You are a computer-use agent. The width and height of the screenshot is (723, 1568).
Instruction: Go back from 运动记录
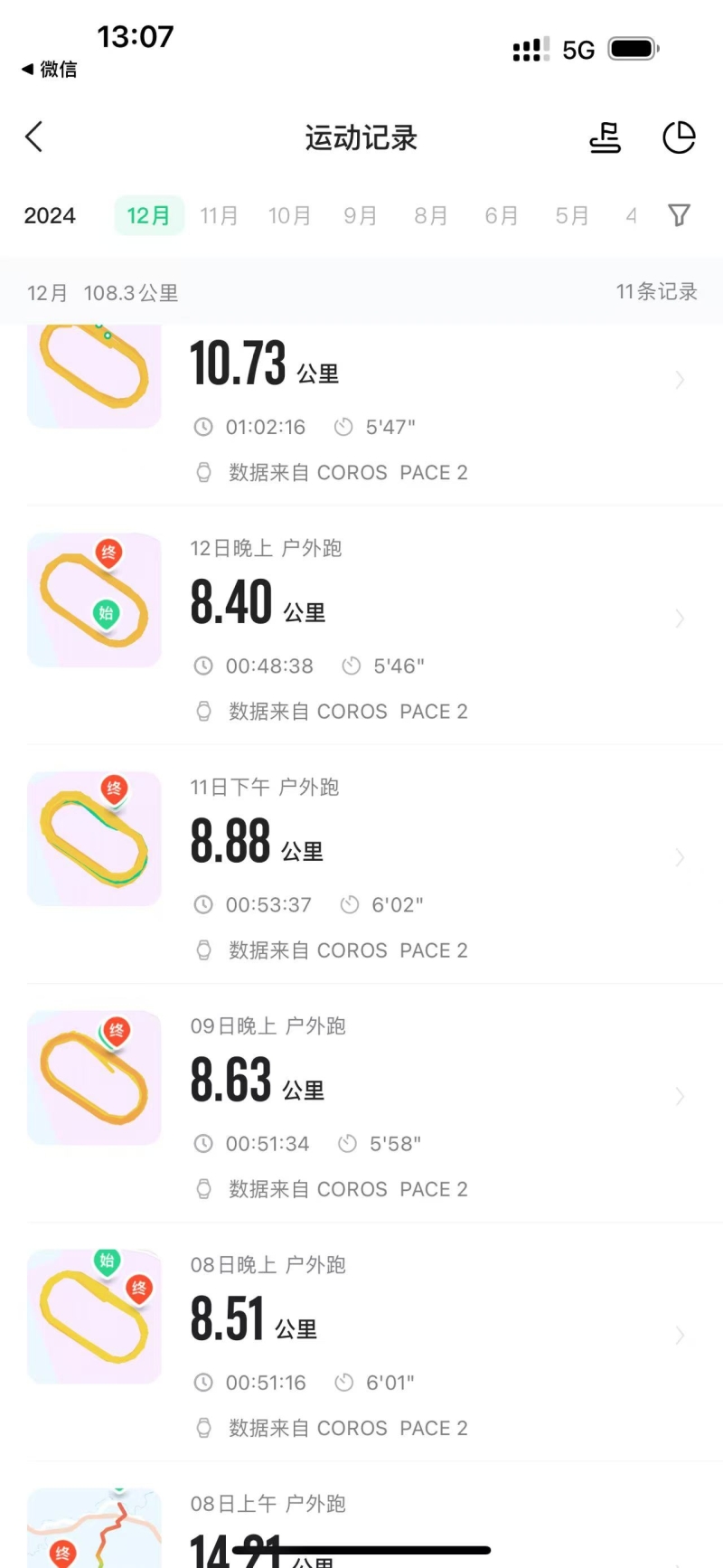click(x=34, y=137)
